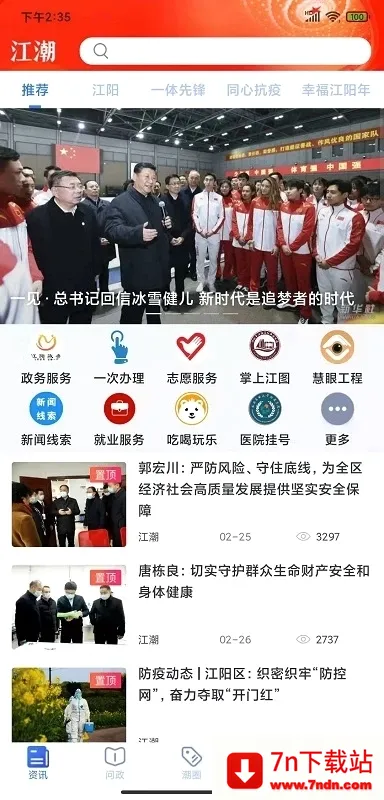Open 新闻线索
384x800 pixels.
click(x=46, y=419)
